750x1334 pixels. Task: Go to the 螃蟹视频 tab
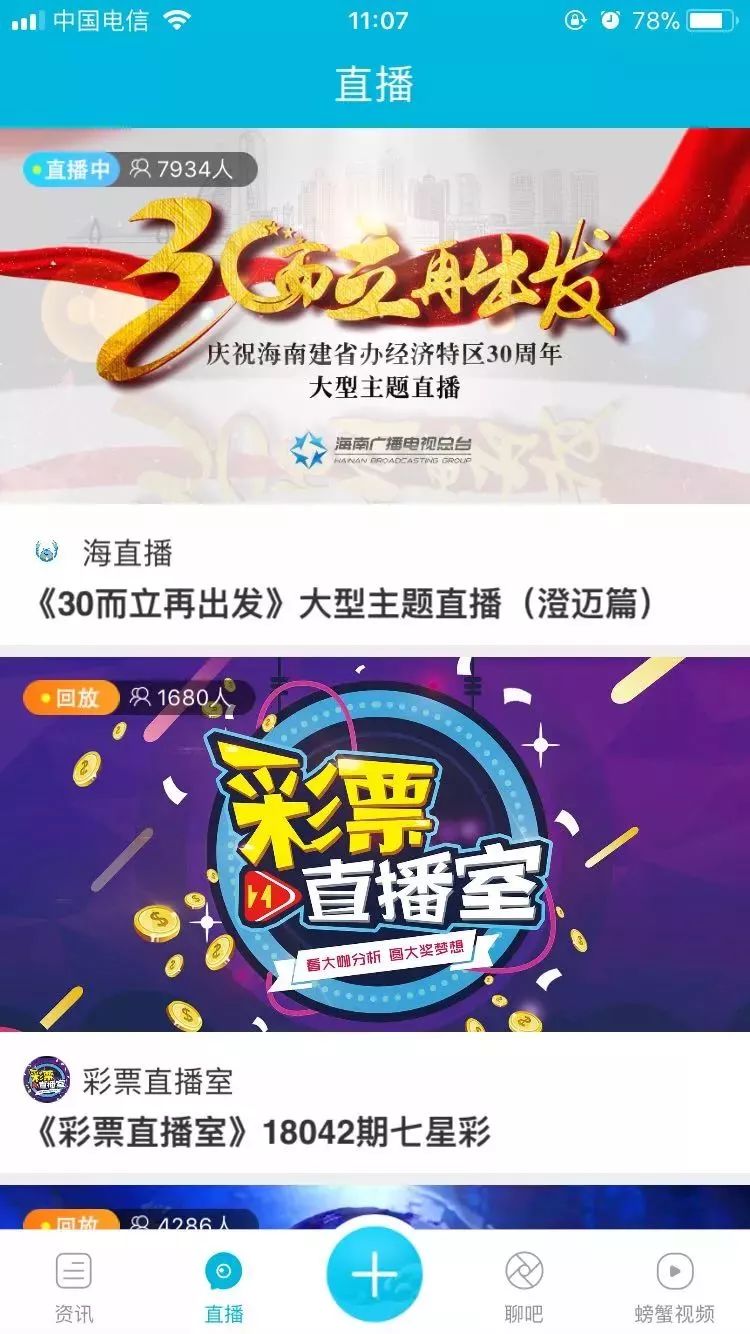pos(675,1286)
